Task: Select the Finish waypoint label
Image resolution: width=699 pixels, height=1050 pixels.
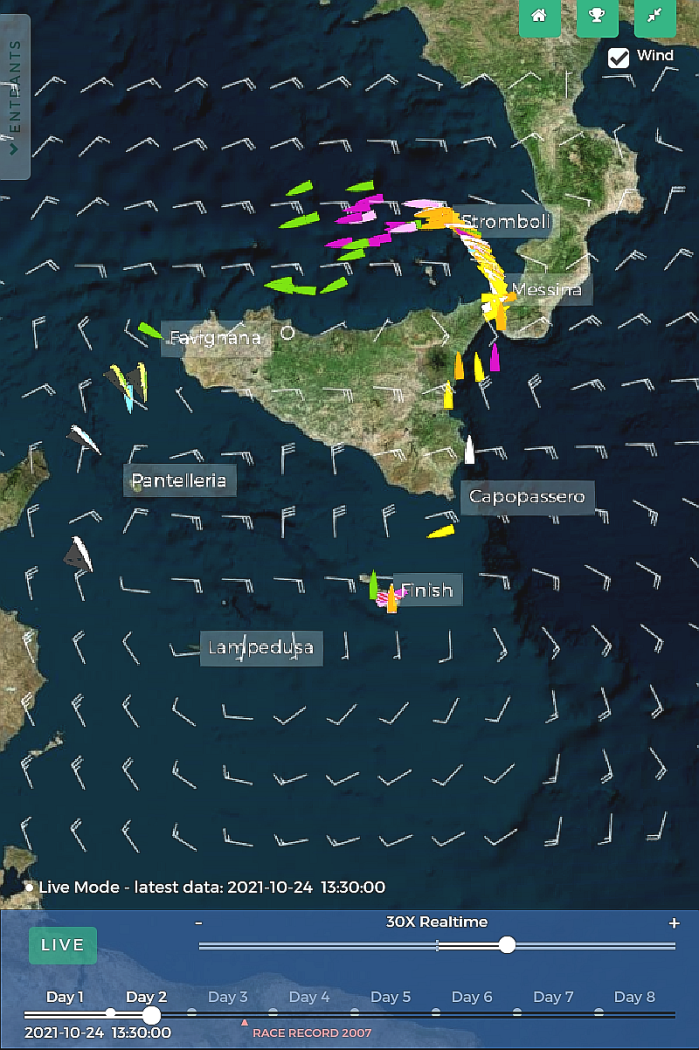Action: [x=427, y=590]
